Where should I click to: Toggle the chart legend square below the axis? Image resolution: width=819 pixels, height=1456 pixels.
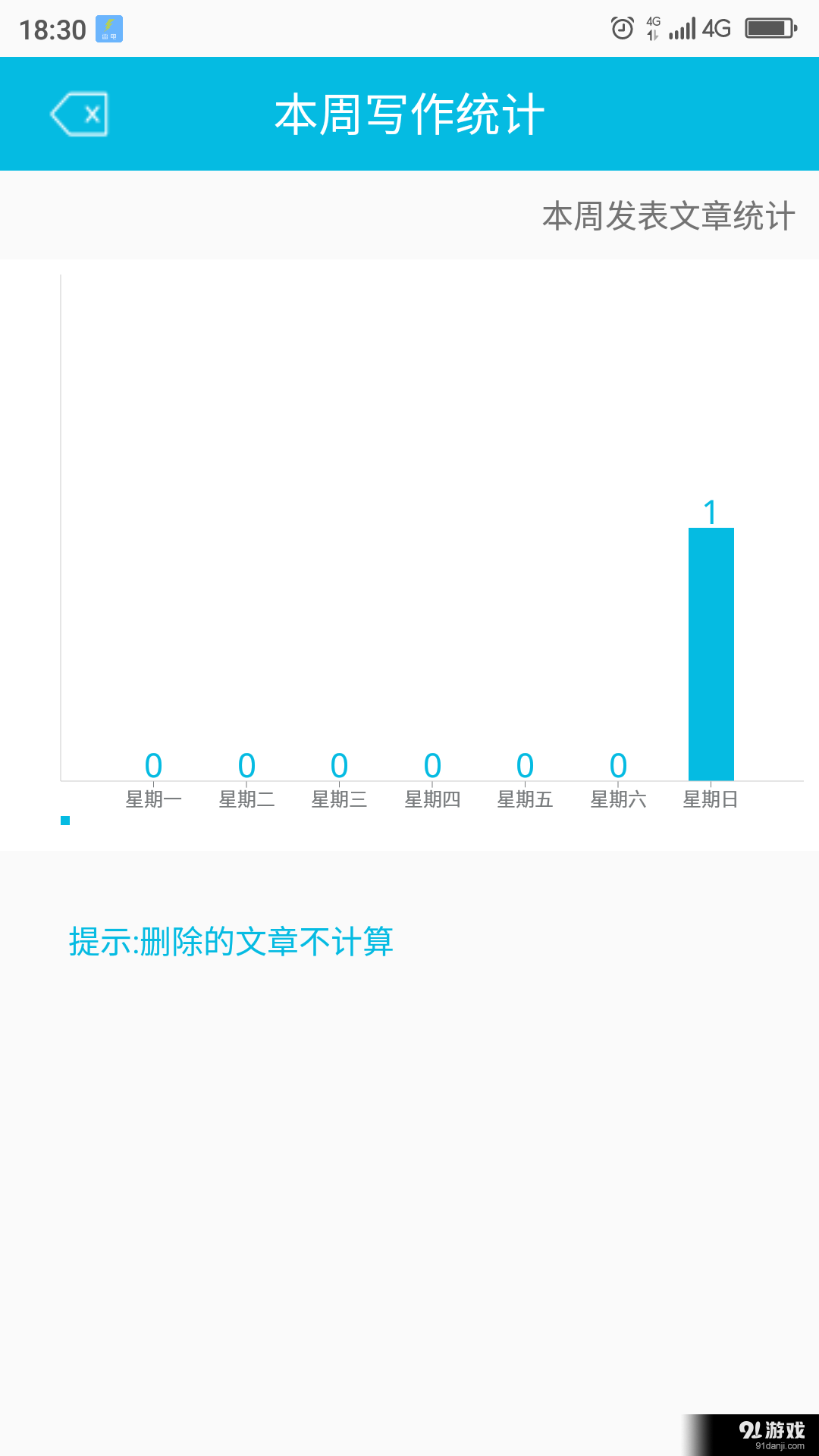[65, 818]
